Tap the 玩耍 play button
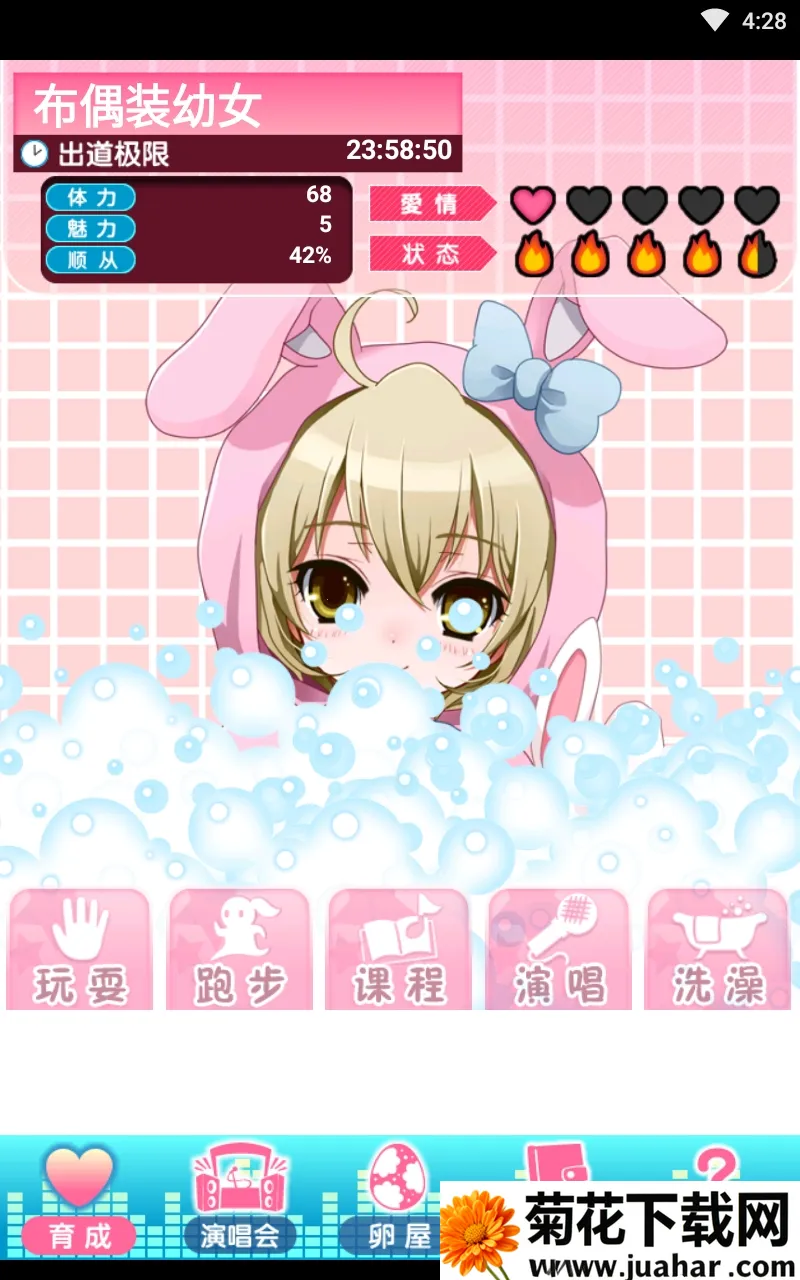 (80, 950)
